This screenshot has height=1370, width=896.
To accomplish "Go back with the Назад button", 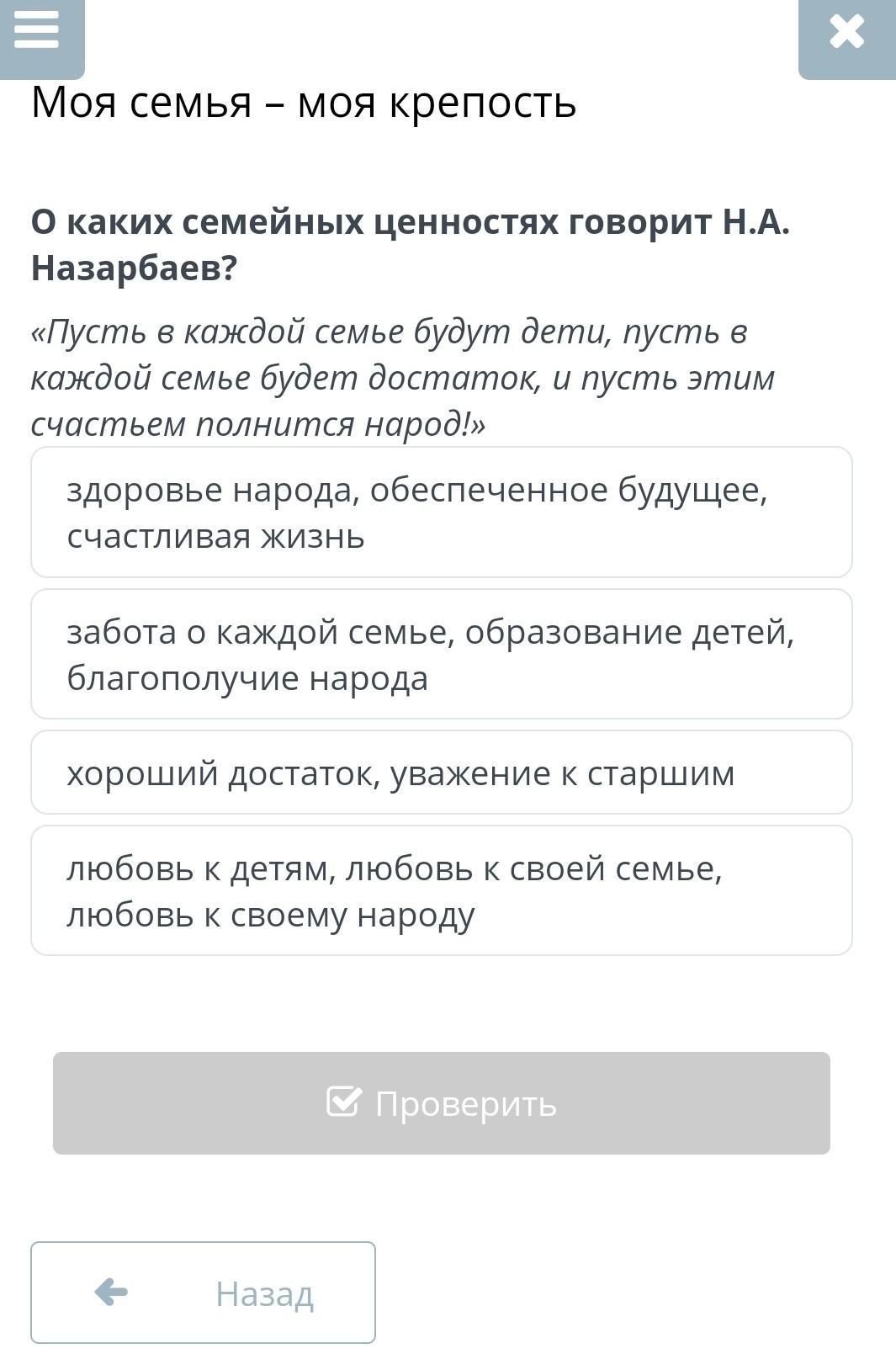I will pos(203,1293).
